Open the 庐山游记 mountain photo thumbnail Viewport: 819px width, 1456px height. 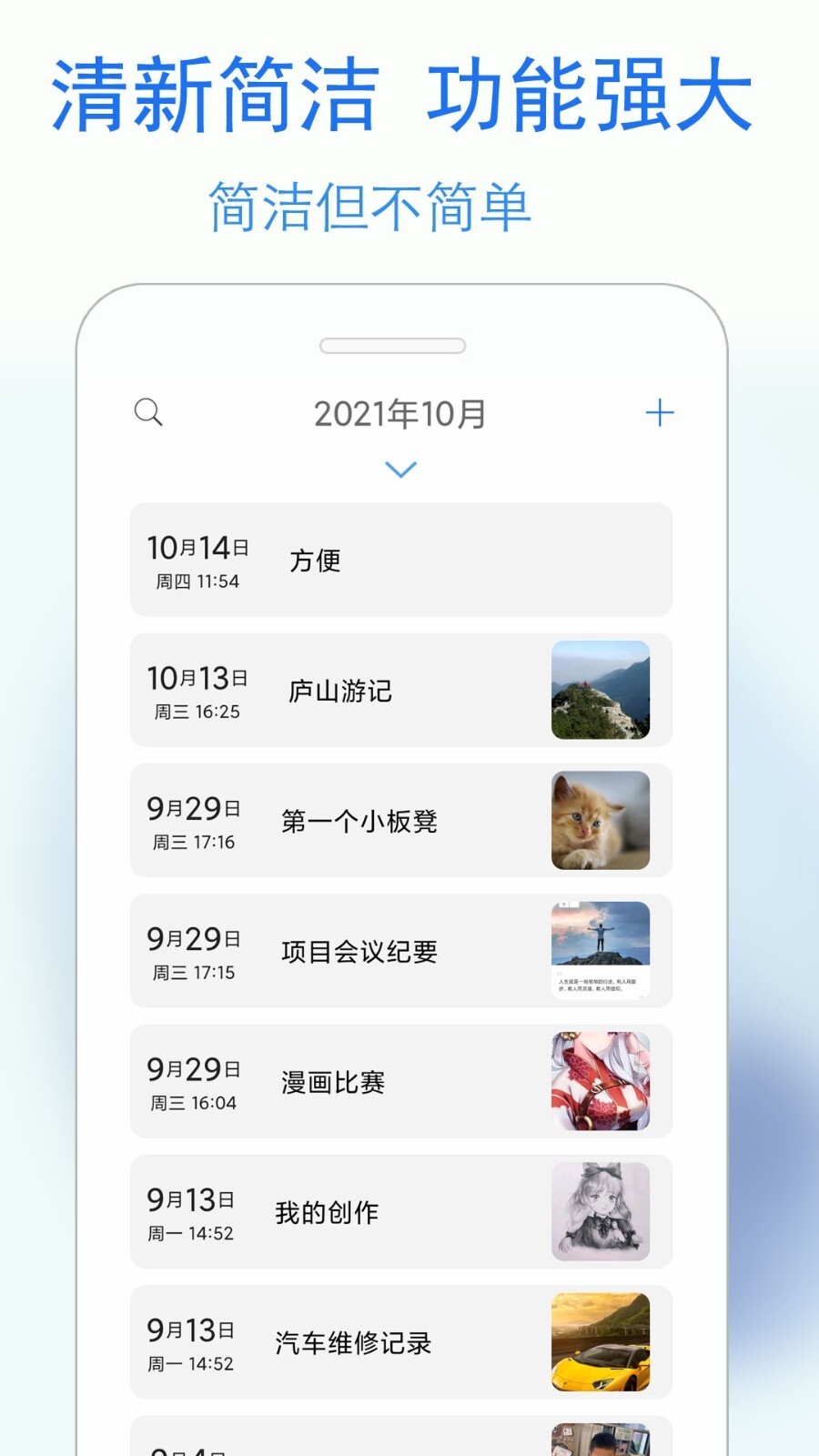point(601,691)
